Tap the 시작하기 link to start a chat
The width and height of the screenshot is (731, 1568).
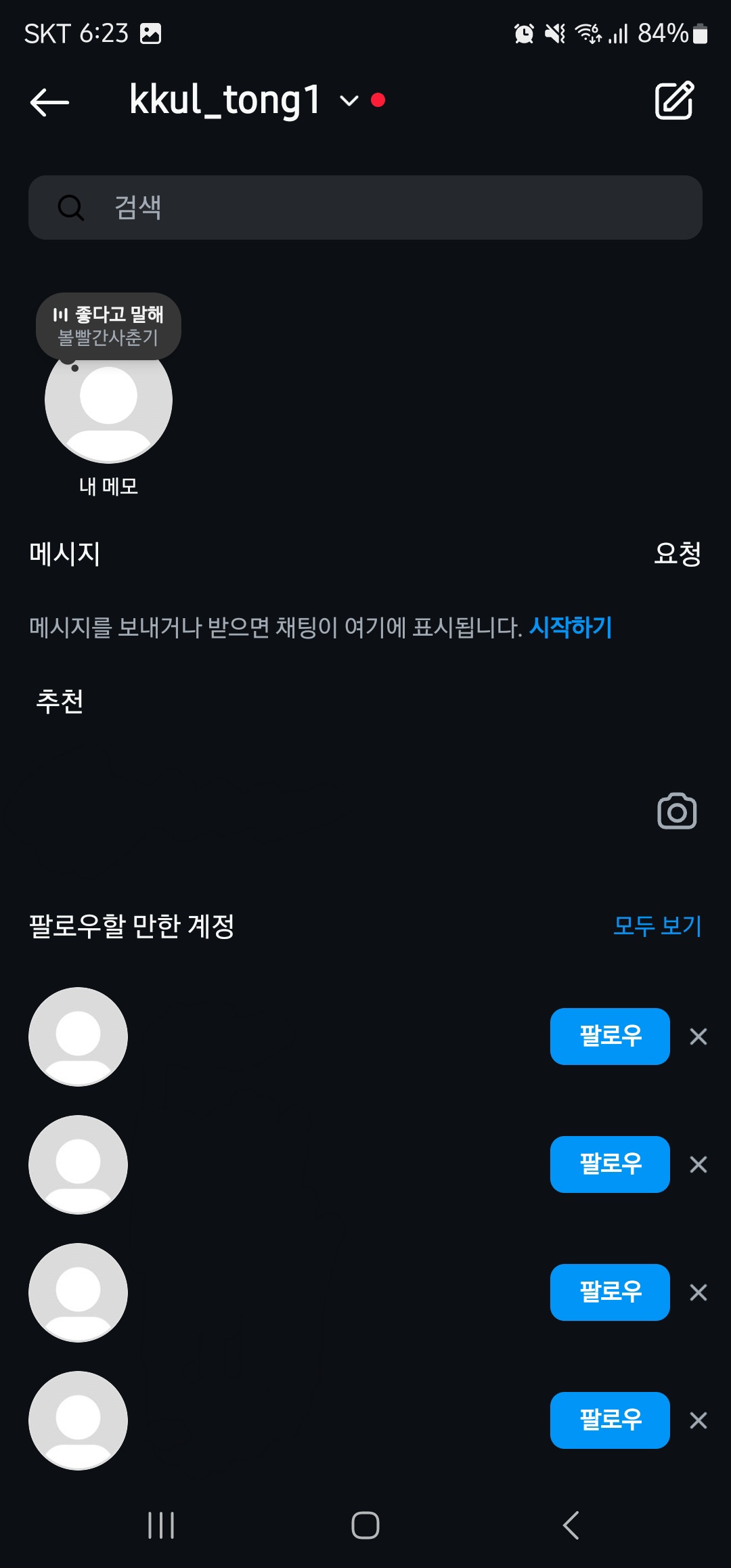[x=571, y=628]
